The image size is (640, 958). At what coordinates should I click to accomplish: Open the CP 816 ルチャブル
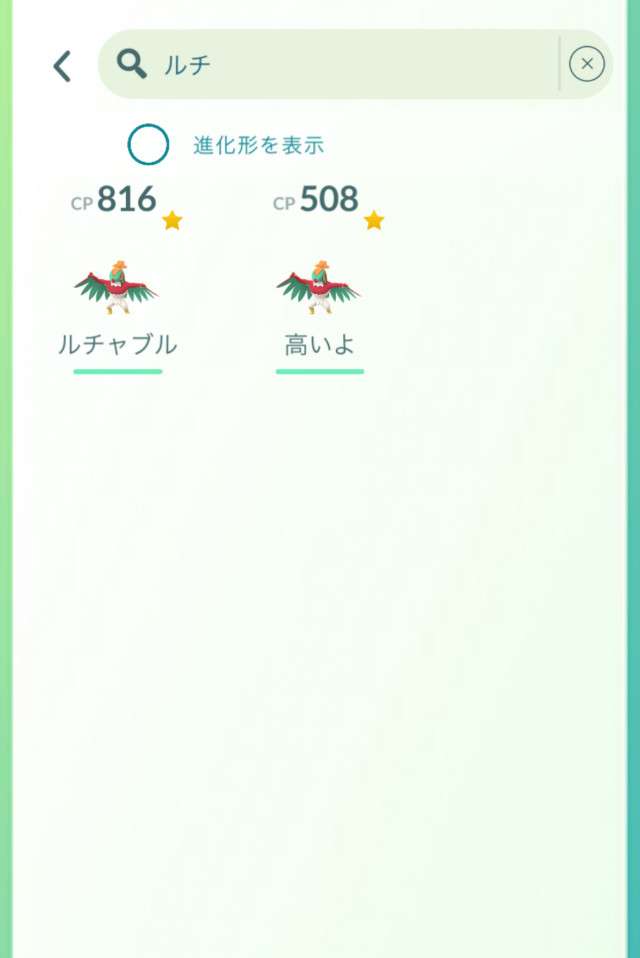(117, 286)
